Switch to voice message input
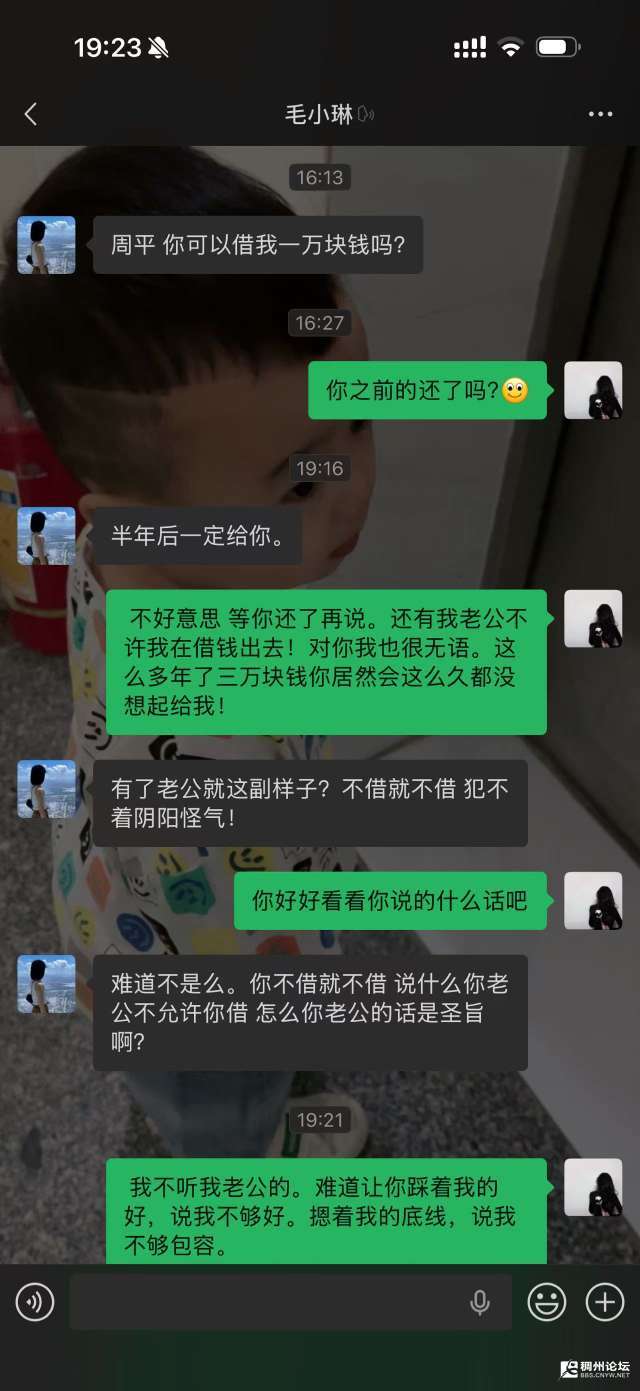Viewport: 640px width, 1391px height. [x=35, y=1302]
